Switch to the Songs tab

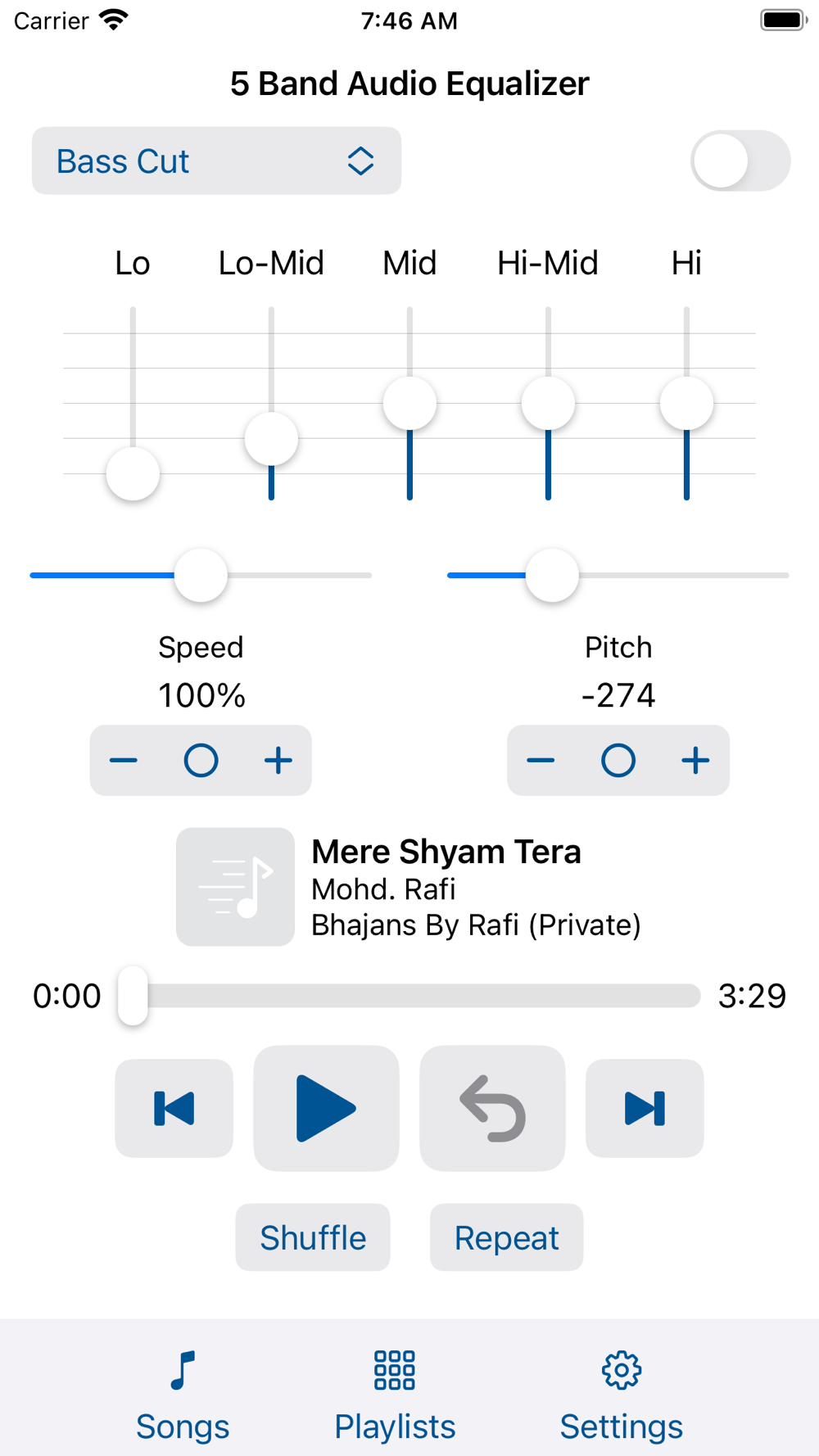coord(183,1391)
